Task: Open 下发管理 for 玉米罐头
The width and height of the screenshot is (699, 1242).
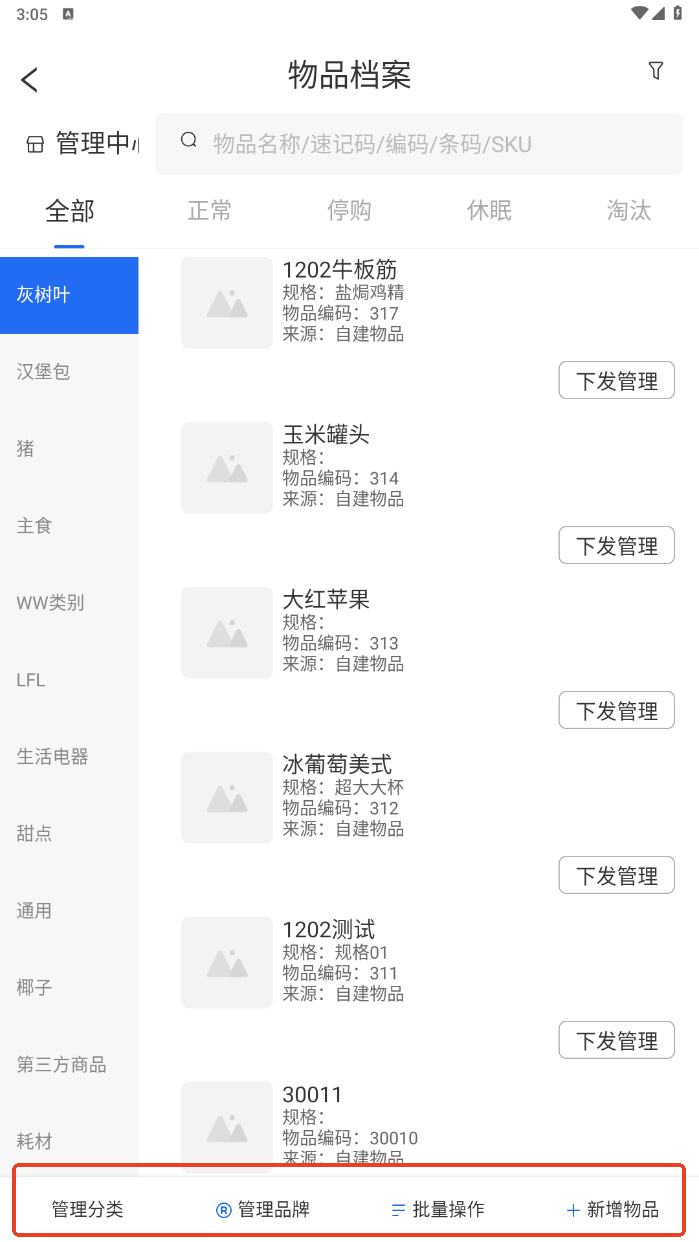Action: (616, 546)
